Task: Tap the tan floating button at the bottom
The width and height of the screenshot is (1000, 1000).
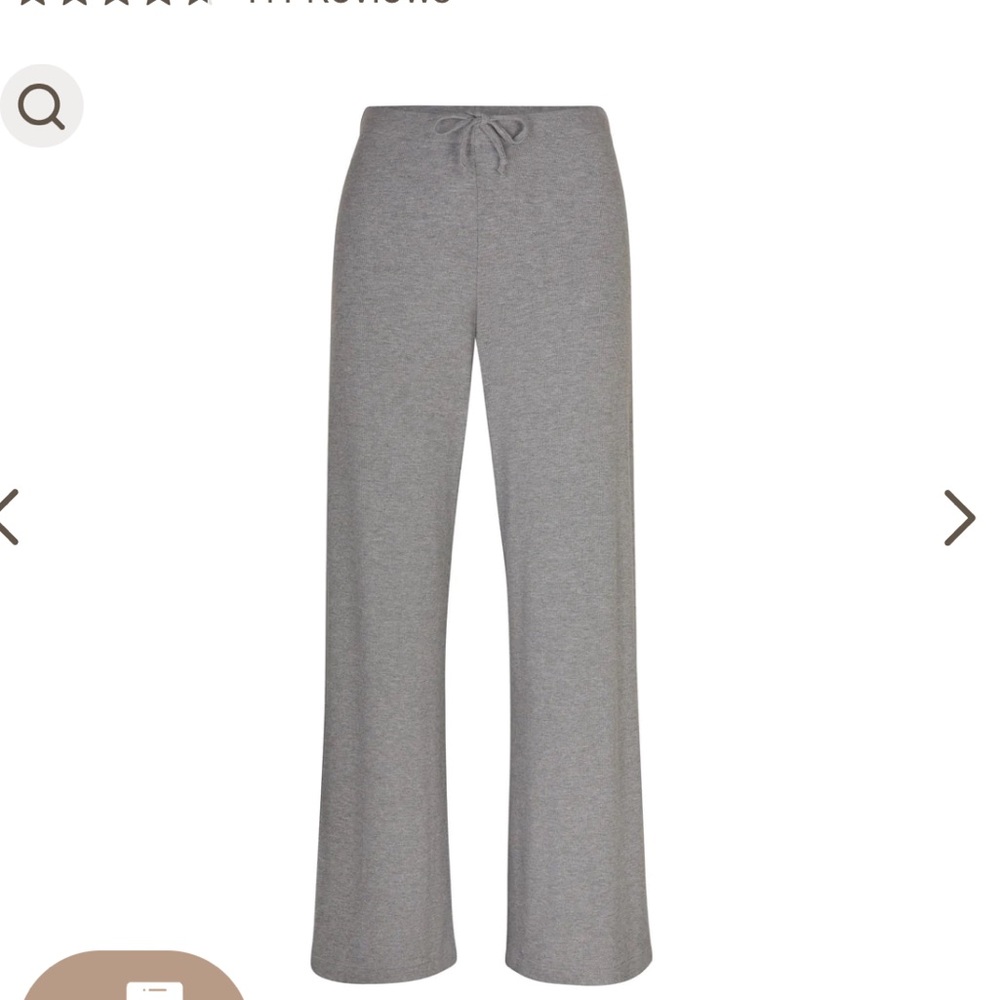Action: coord(135,980)
